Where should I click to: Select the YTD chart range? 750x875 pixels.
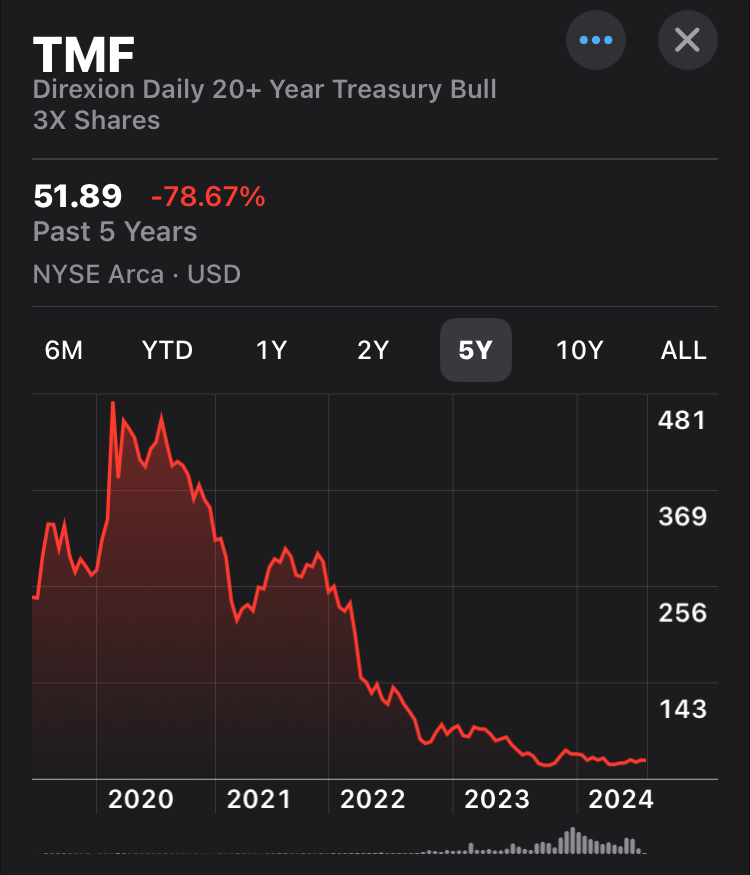pyautogui.click(x=167, y=350)
